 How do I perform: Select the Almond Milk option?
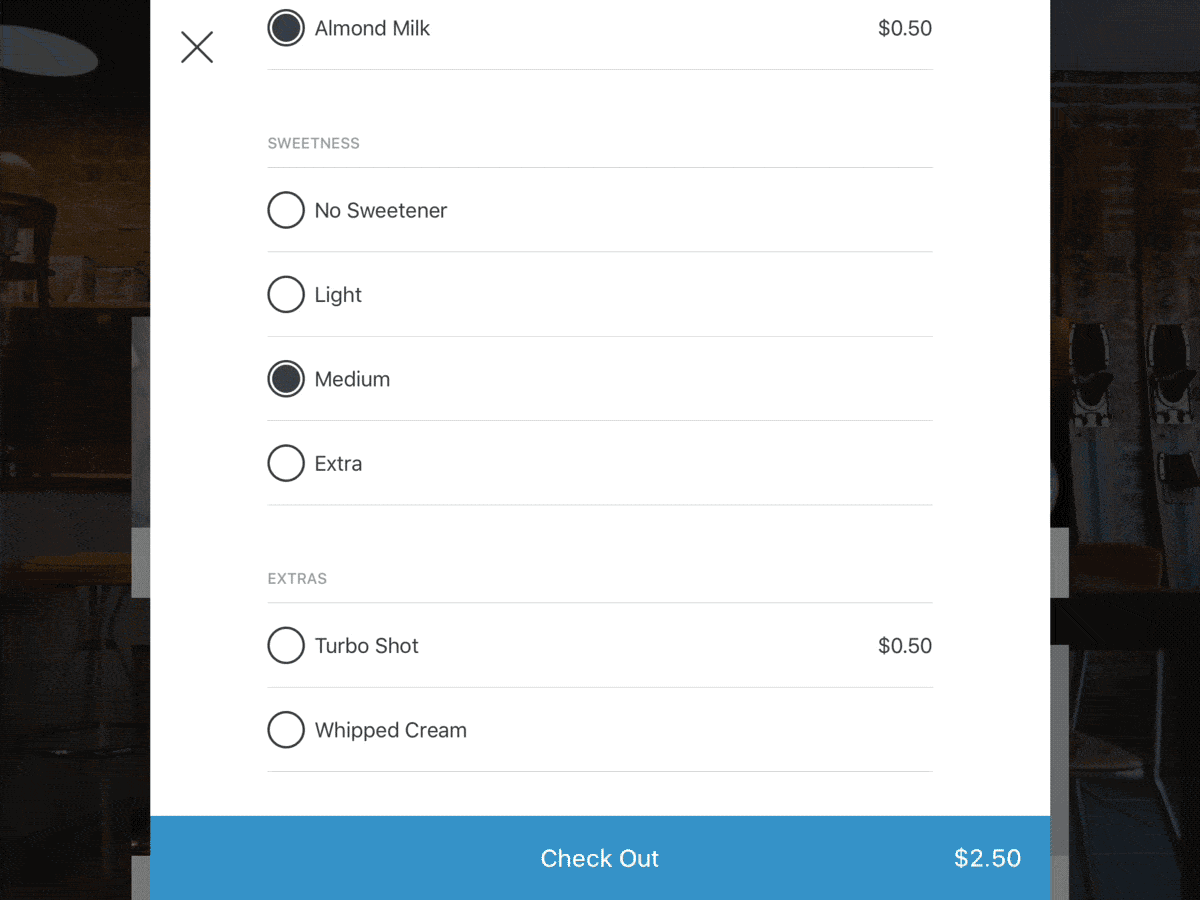pos(286,28)
